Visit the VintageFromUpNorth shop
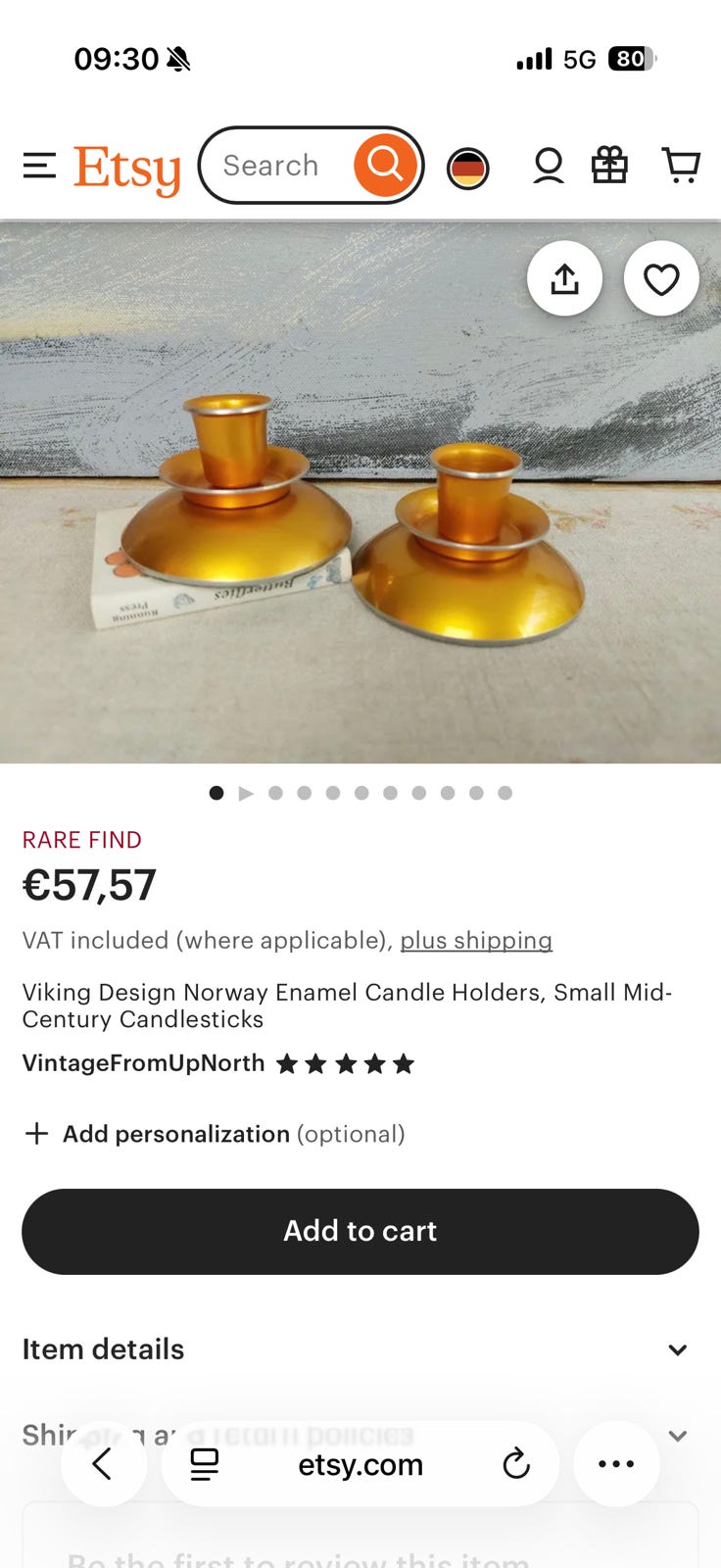 point(144,1063)
